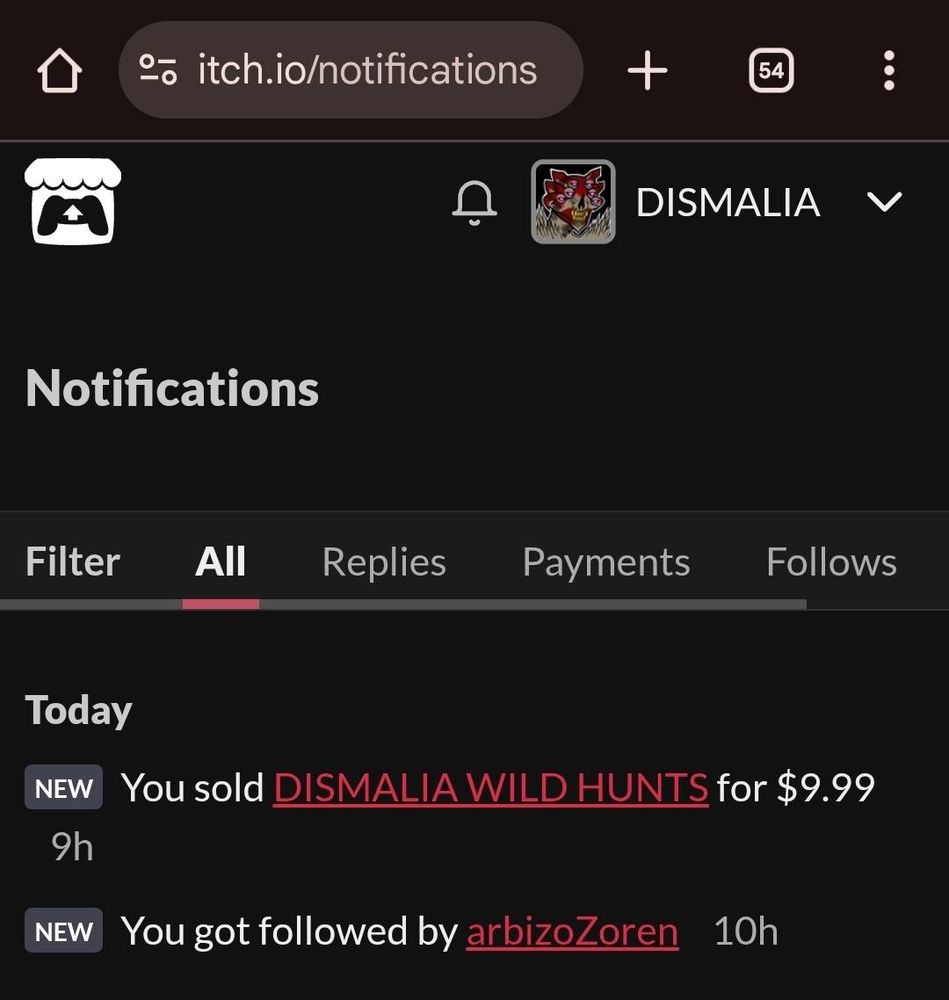
Task: Switch to the Follows filter tab
Action: (831, 561)
